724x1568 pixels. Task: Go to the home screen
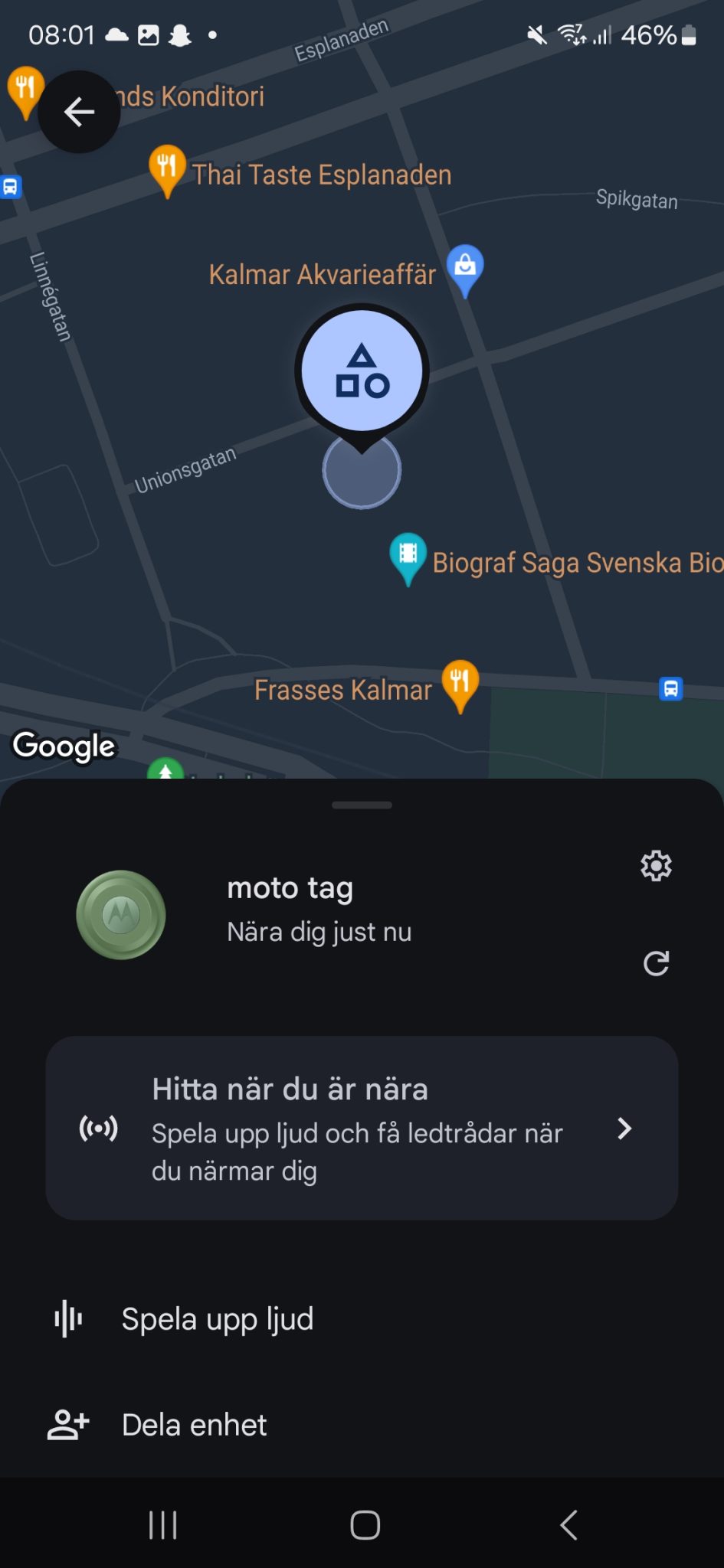(365, 1524)
